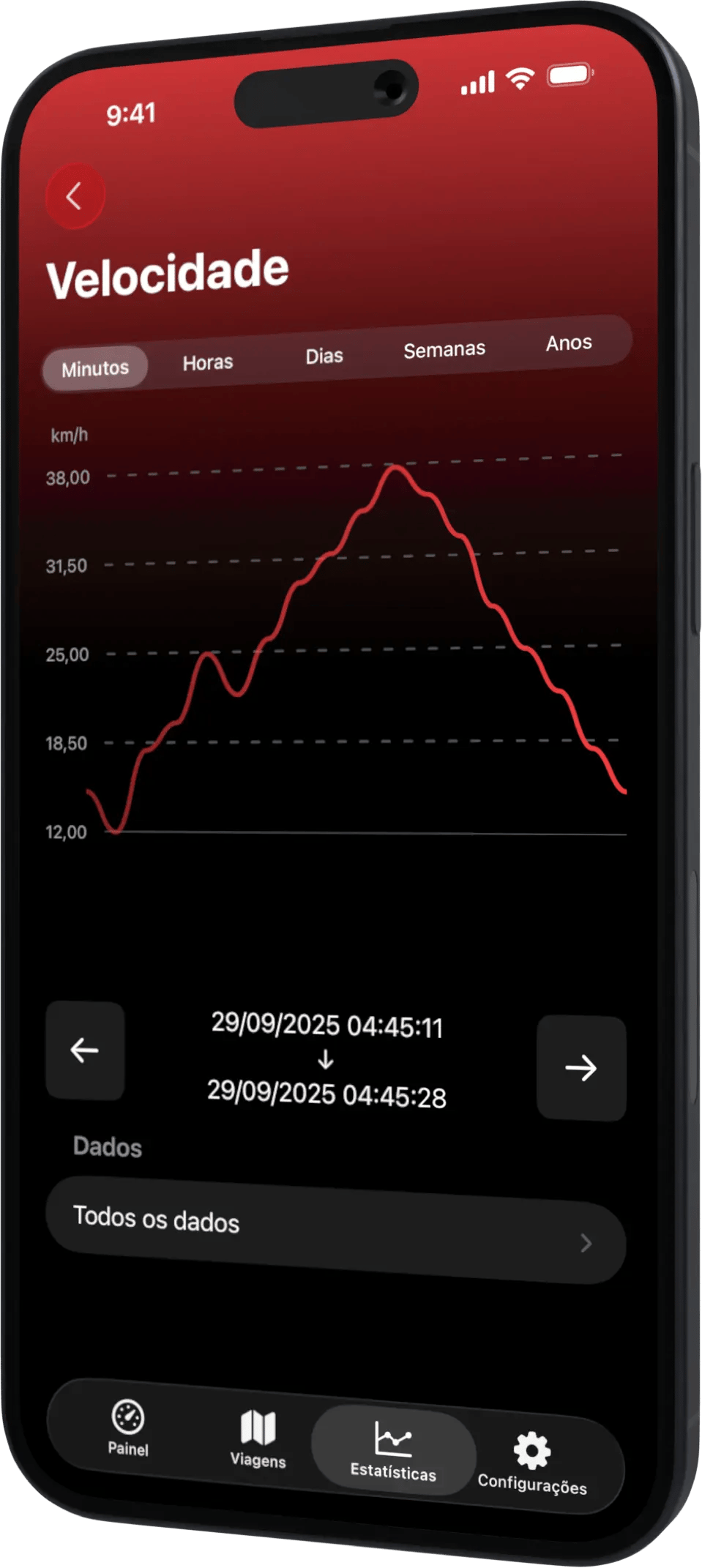Image resolution: width=702 pixels, height=1568 pixels.
Task: Enable the Anos time aggregation
Action: pos(570,343)
